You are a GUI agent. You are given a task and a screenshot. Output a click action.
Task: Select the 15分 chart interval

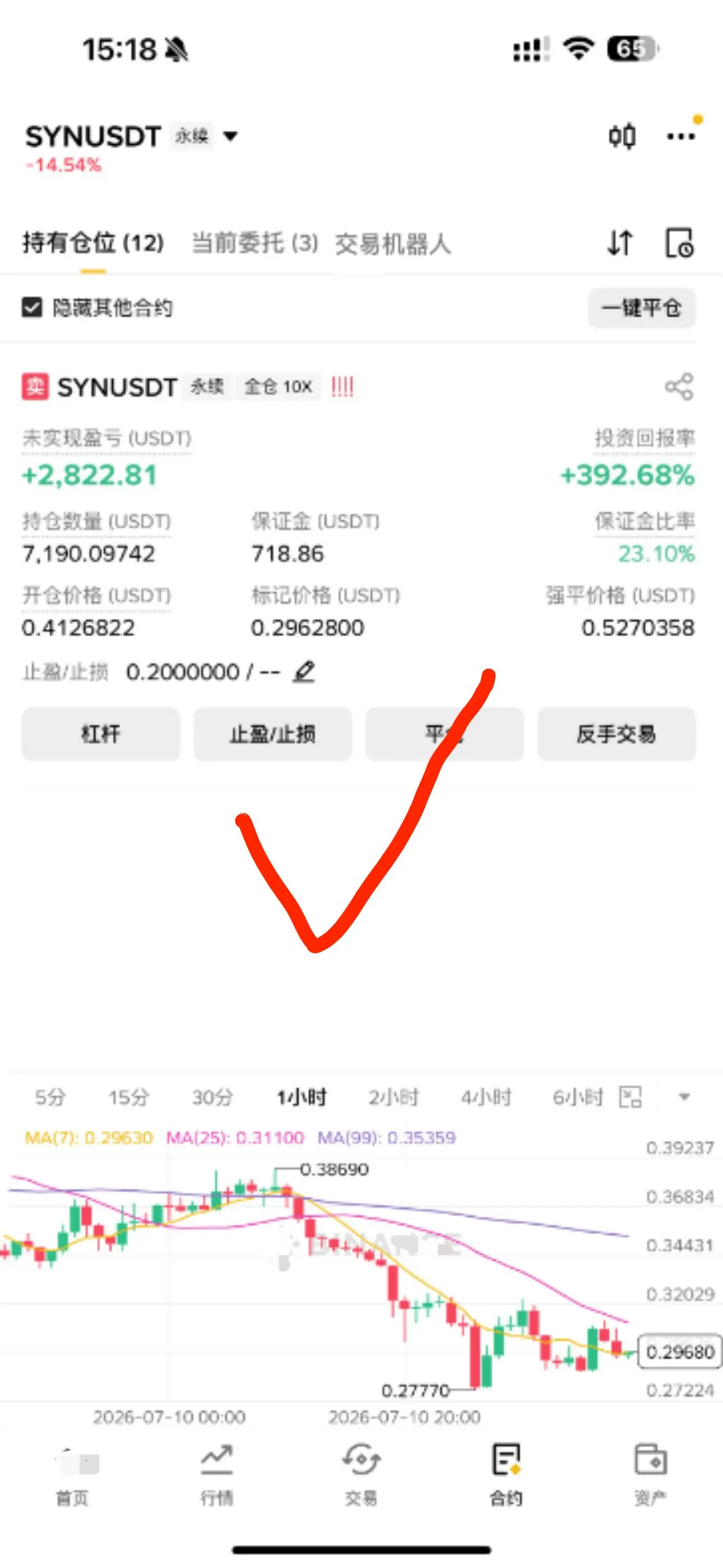[128, 1097]
